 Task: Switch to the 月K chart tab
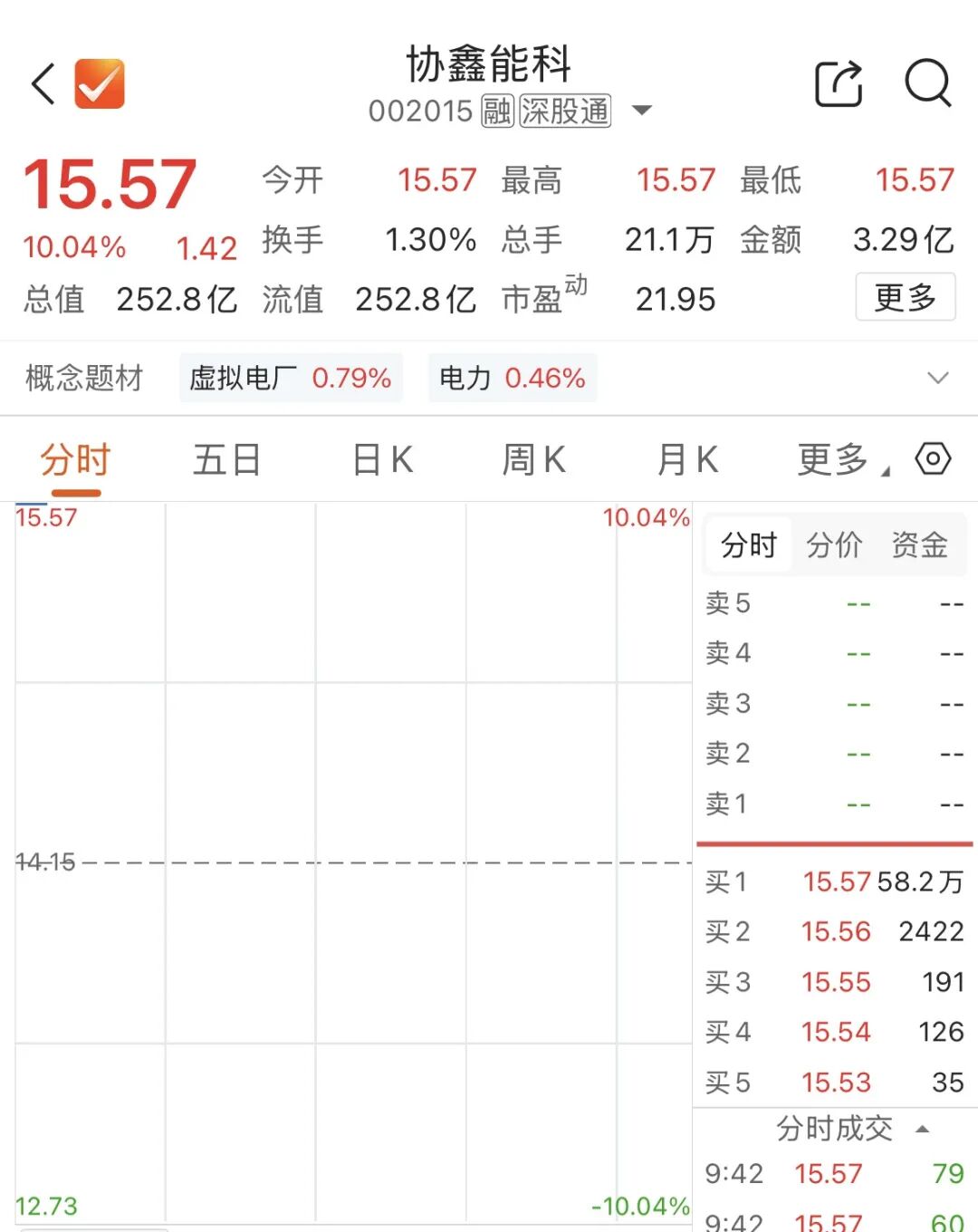pyautogui.click(x=687, y=460)
